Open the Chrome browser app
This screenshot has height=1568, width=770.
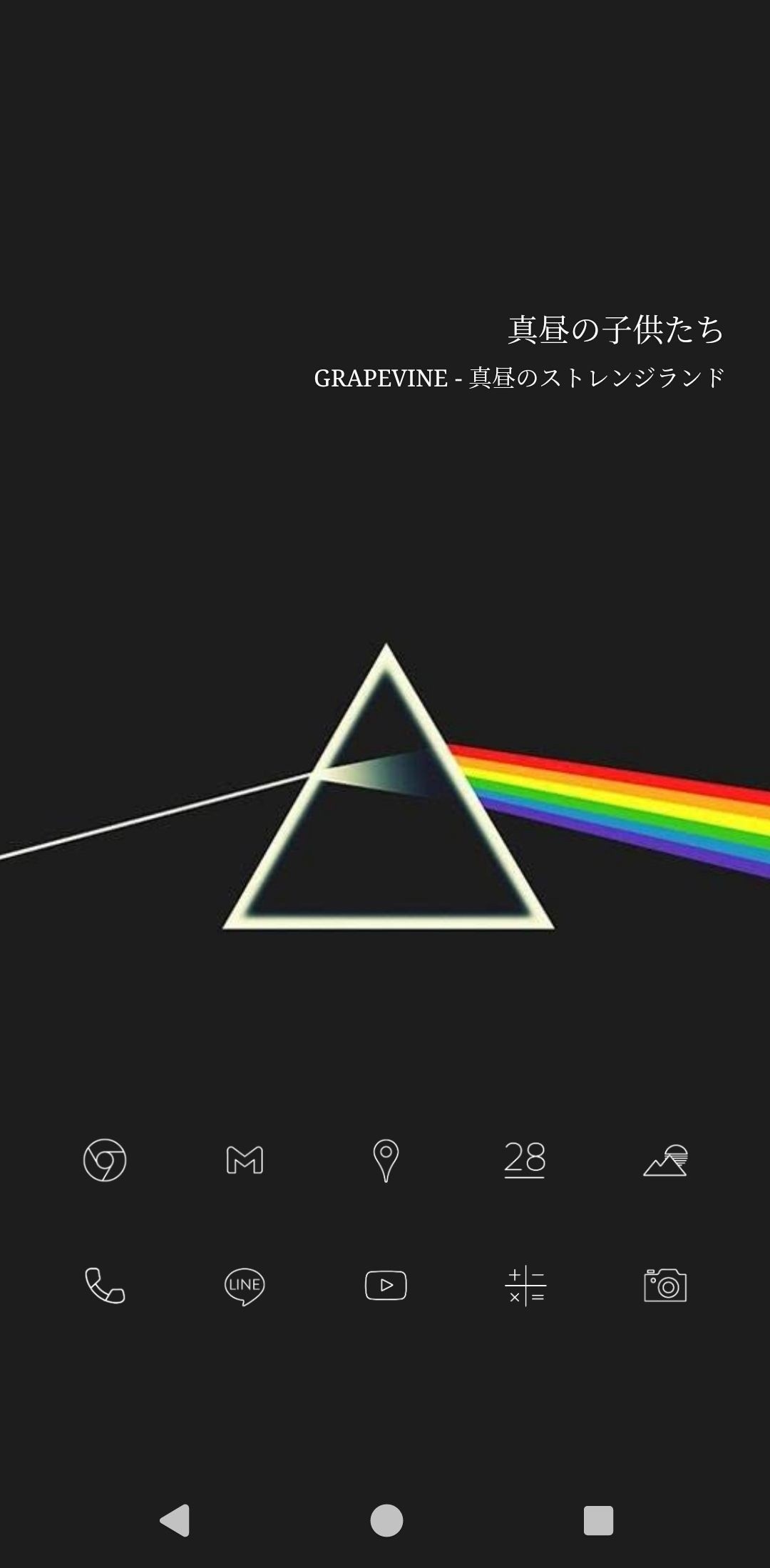pos(105,1159)
